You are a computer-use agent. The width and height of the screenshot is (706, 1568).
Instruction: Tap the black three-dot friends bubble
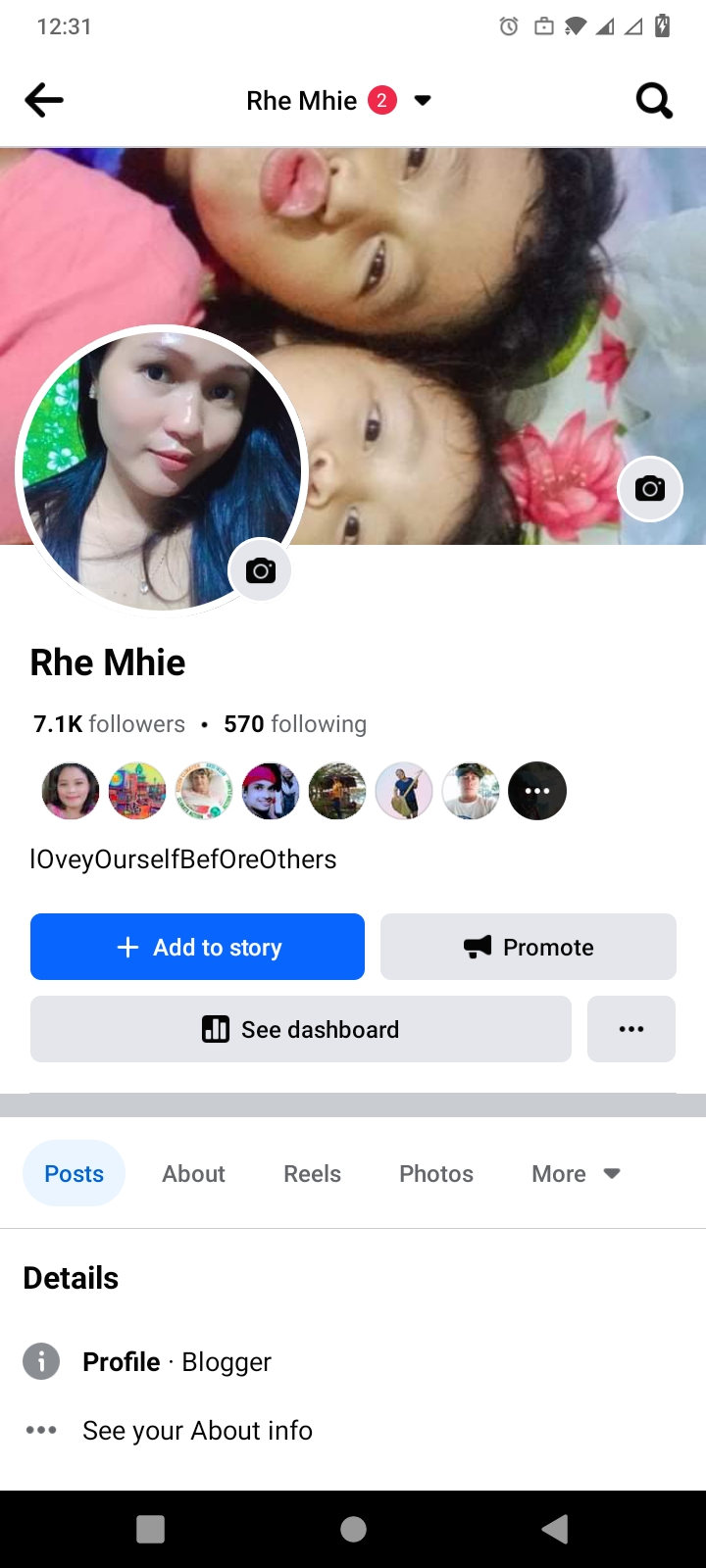tap(537, 791)
